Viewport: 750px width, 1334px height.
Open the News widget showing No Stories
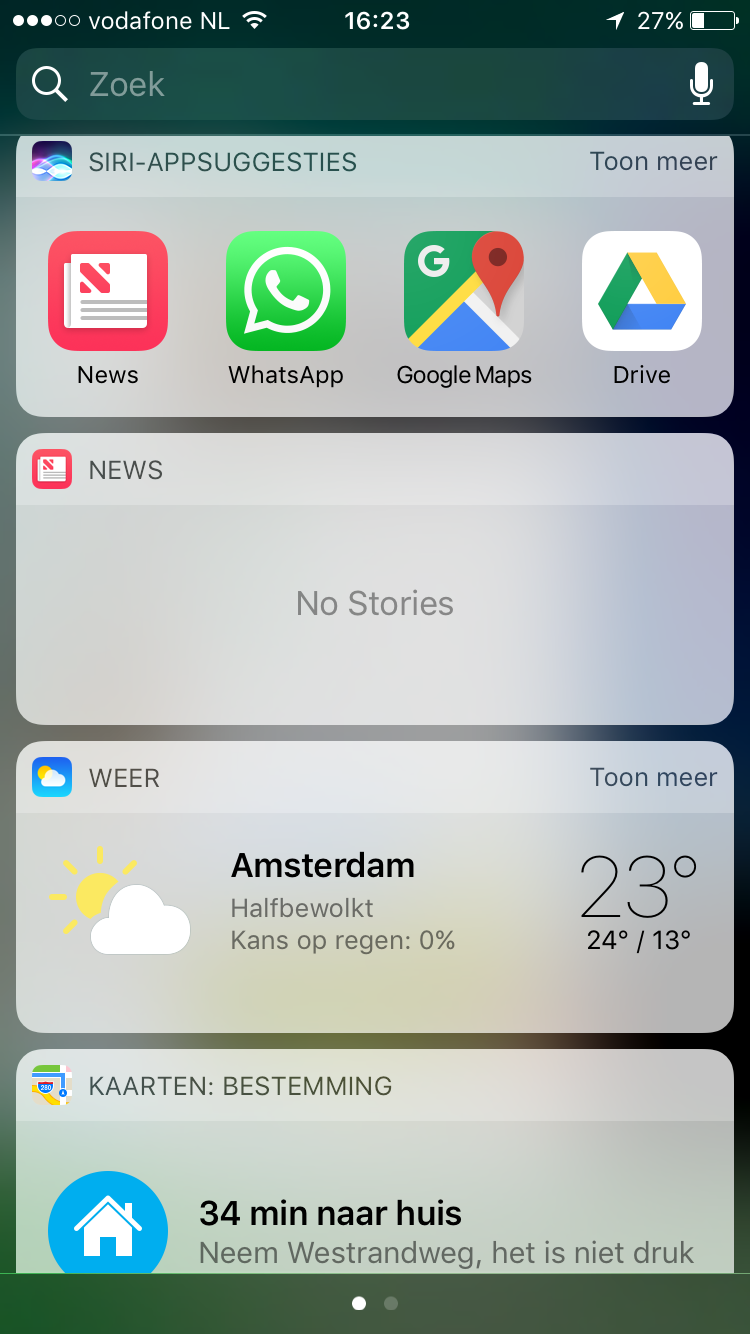click(x=375, y=603)
